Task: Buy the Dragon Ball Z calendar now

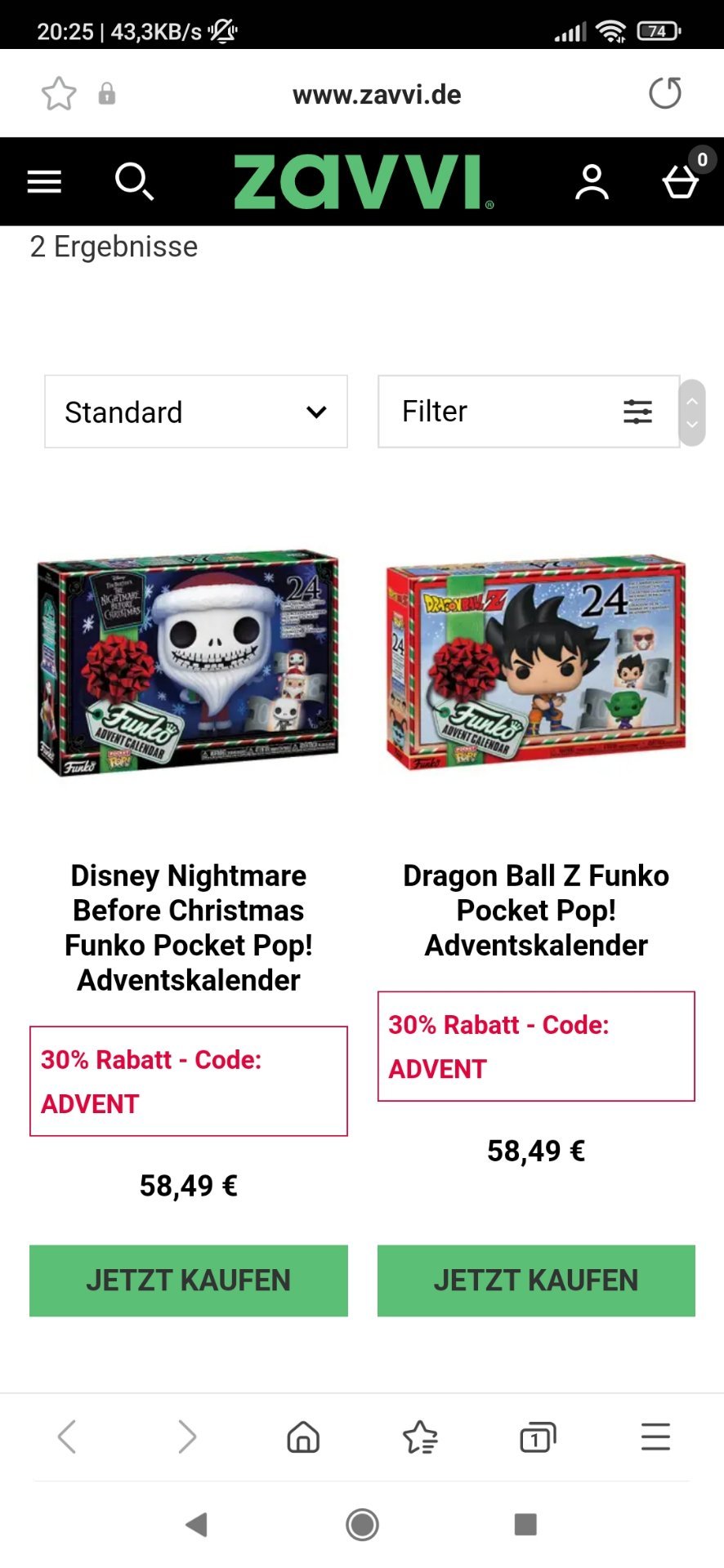Action: pos(536,1281)
